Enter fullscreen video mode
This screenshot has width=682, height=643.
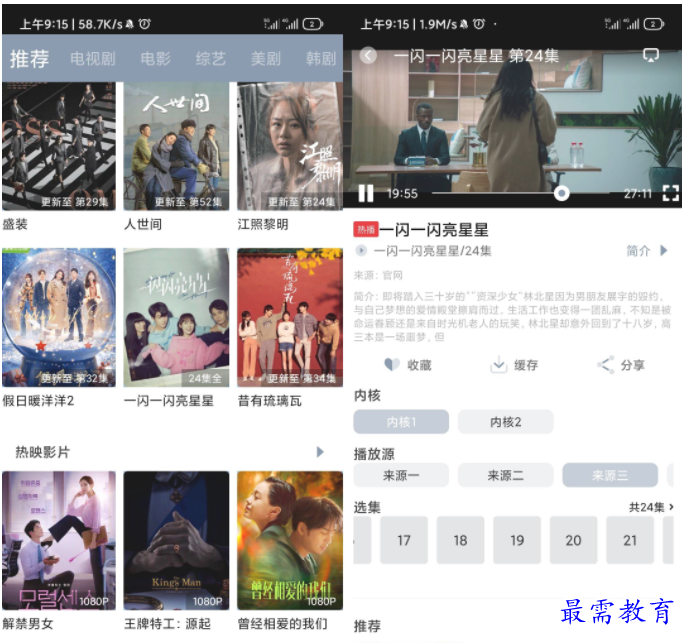pos(670,193)
